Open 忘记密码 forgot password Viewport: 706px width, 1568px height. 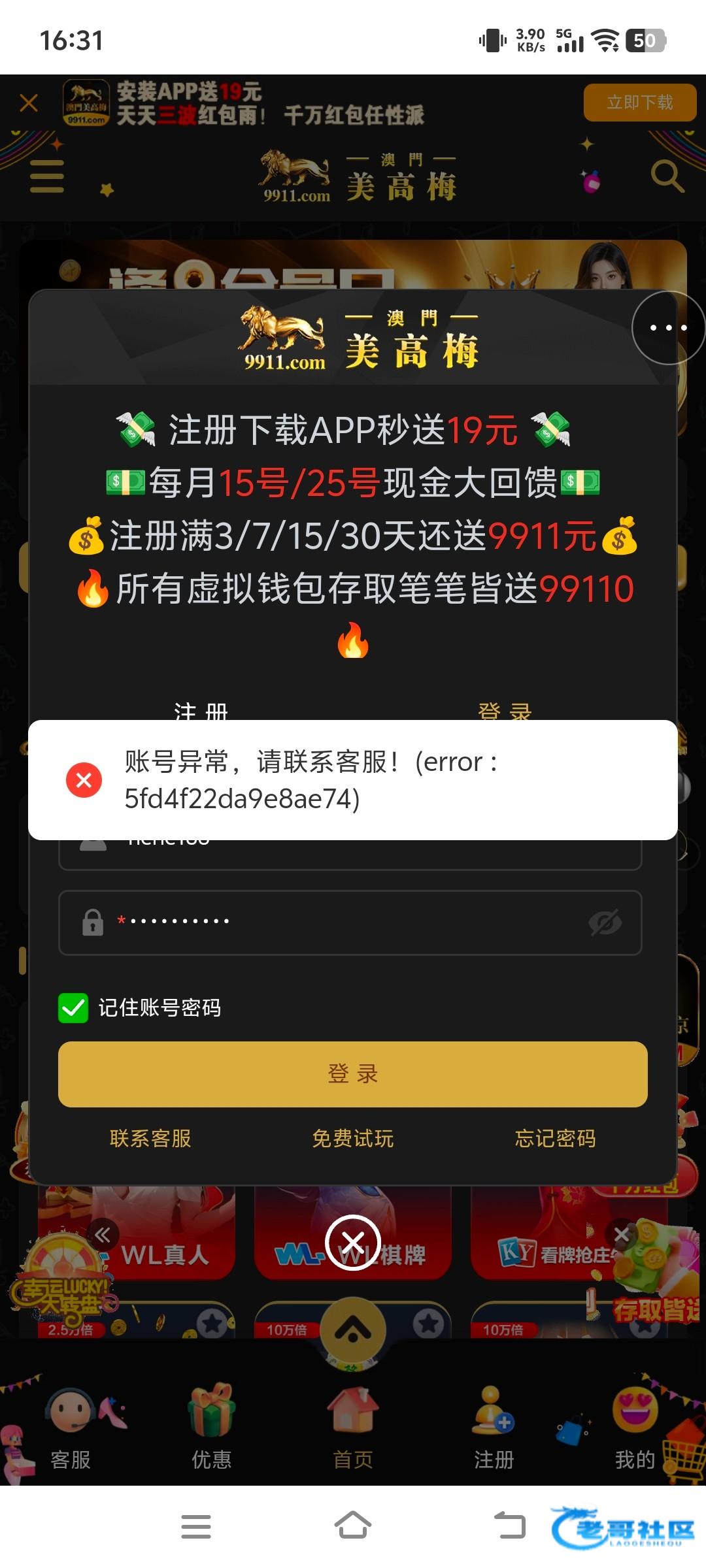coord(555,1139)
